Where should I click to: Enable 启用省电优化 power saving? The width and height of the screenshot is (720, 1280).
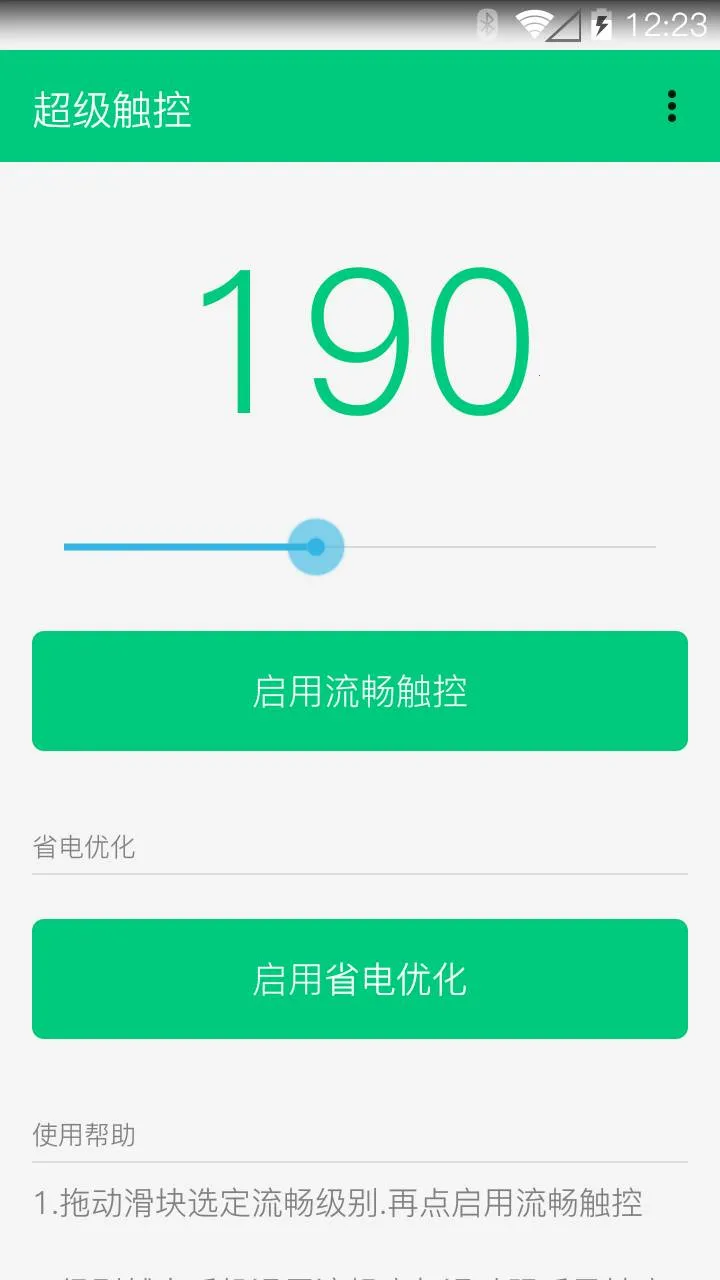point(360,979)
